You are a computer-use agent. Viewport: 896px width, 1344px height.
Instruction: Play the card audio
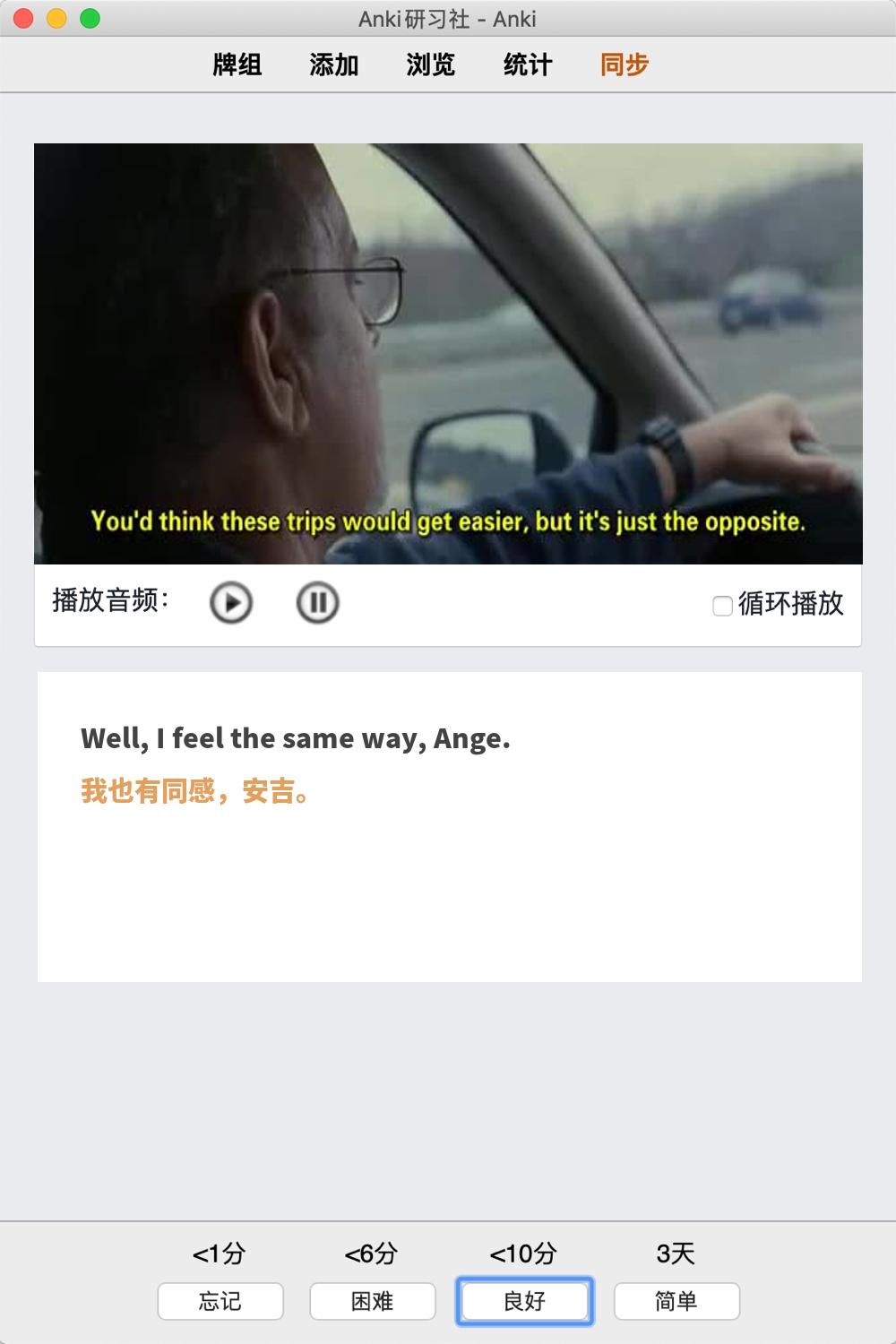pyautogui.click(x=231, y=603)
